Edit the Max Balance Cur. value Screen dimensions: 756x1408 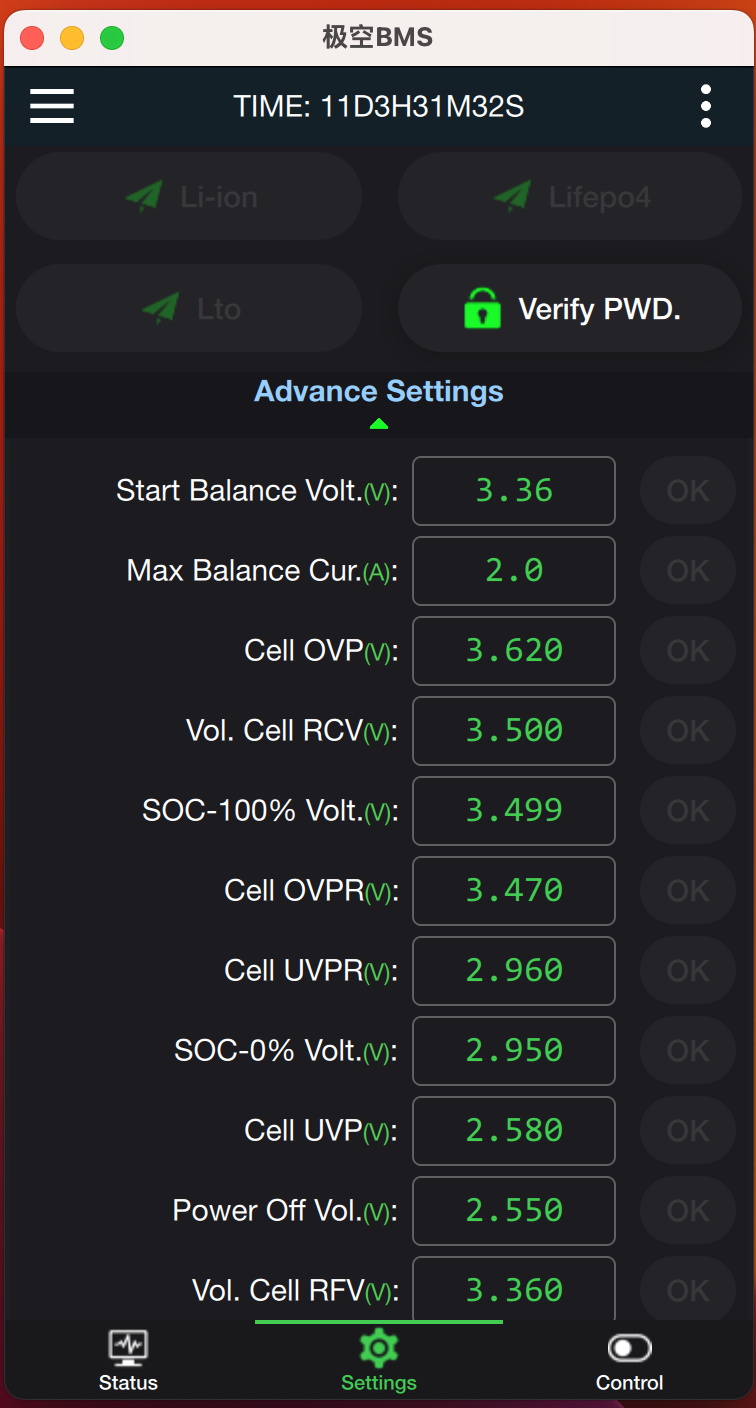[x=514, y=571]
